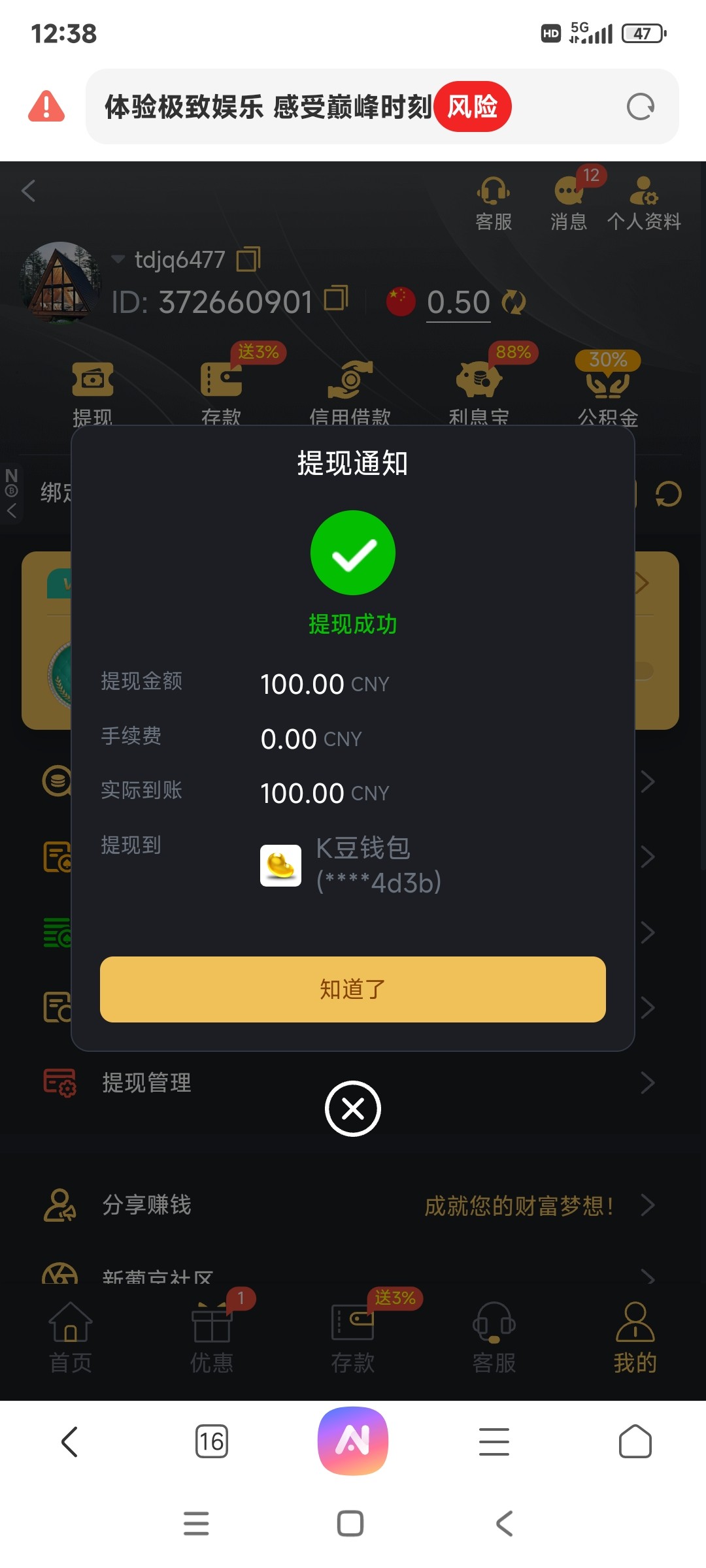Tap the K豆钱包 golden bean wallet icon

point(280,865)
